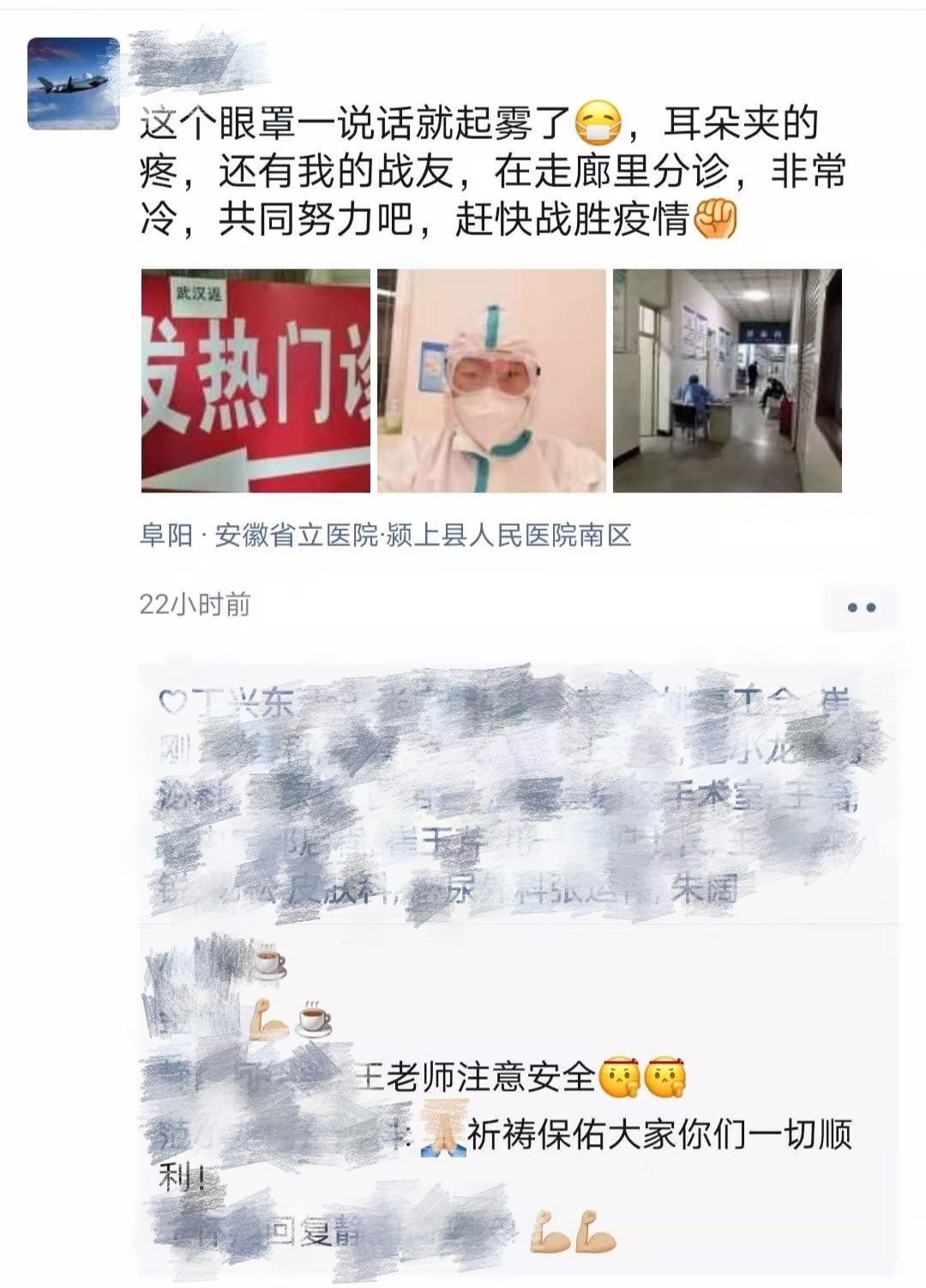This screenshot has height=1288, width=926.
Task: Open 丁兴东's profile from the likes list
Action: click(243, 703)
